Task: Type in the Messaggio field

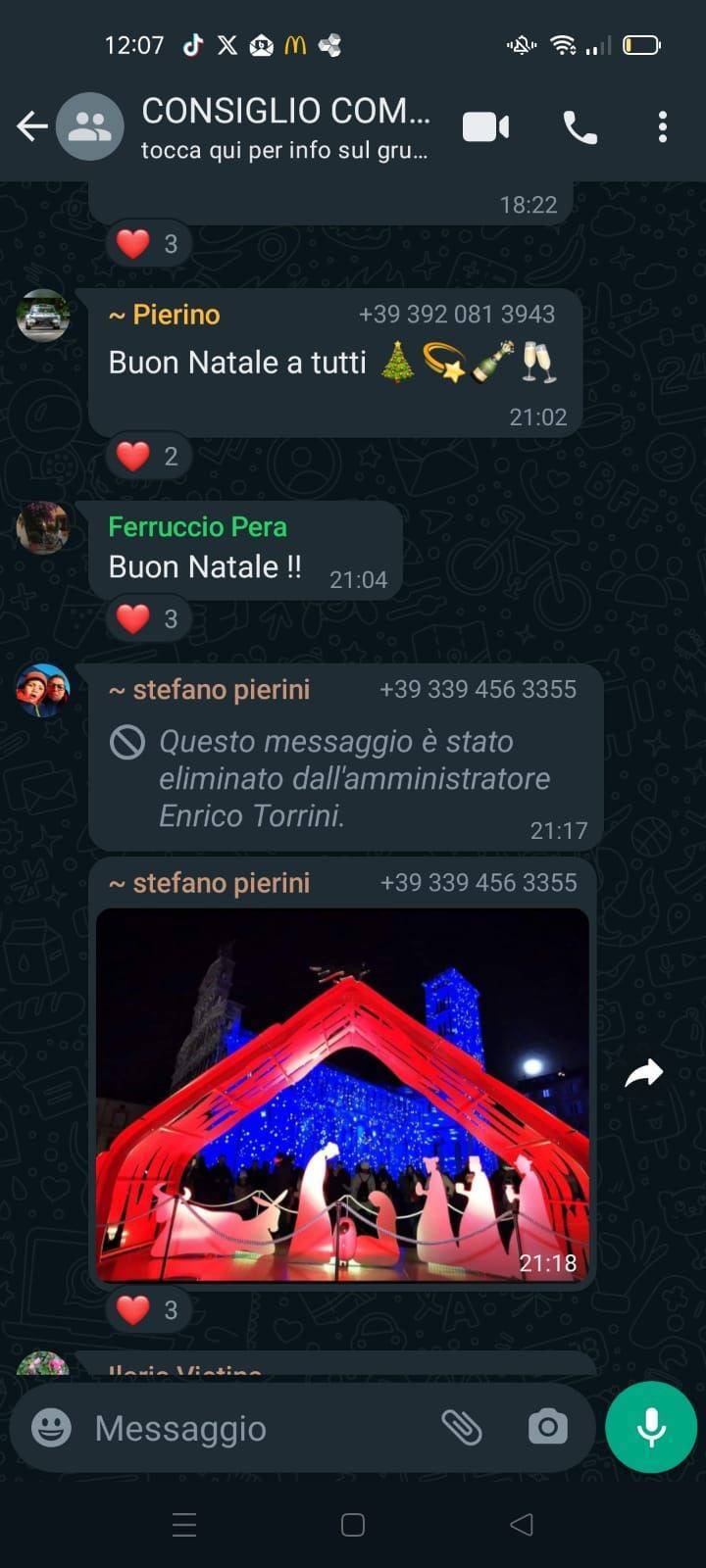Action: [255, 1428]
